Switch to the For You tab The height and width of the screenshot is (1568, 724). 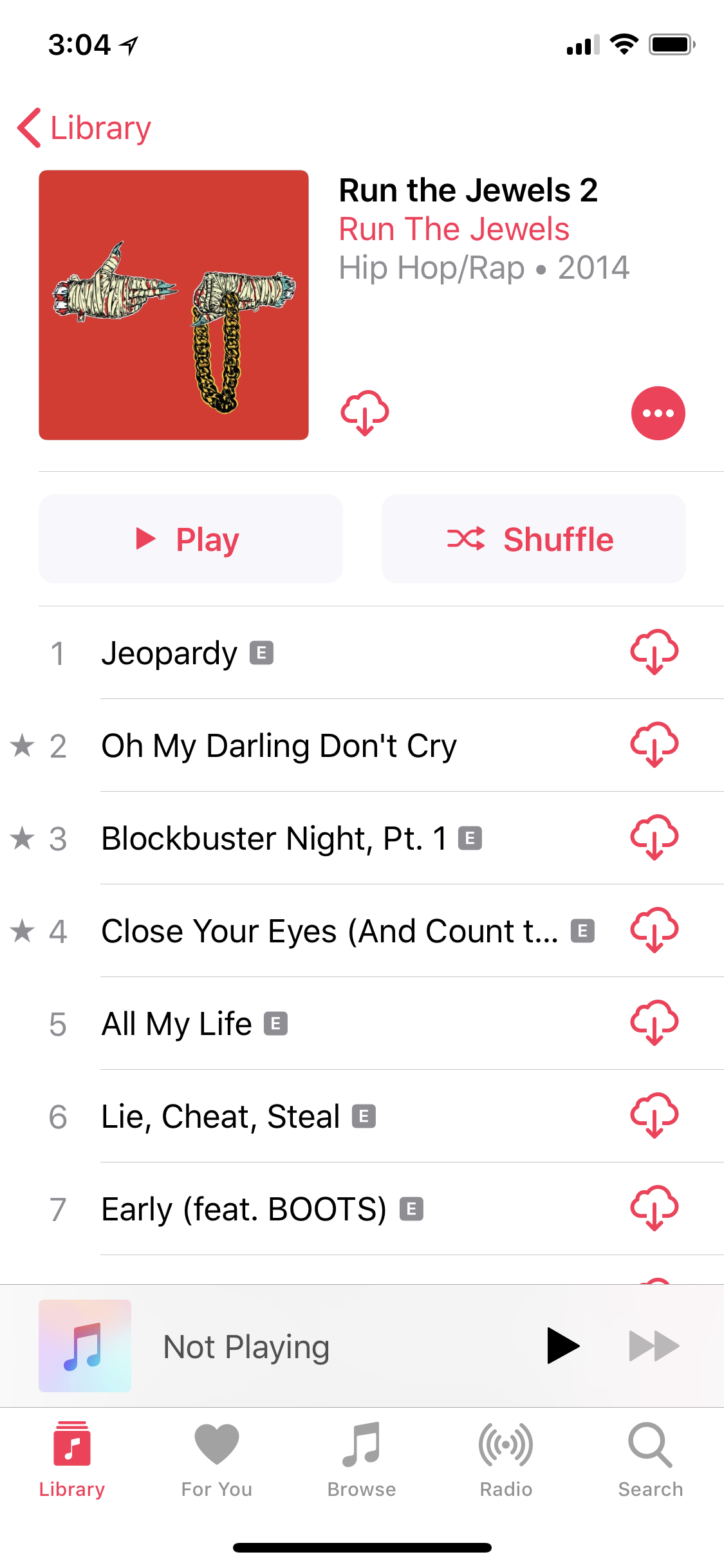217,1460
